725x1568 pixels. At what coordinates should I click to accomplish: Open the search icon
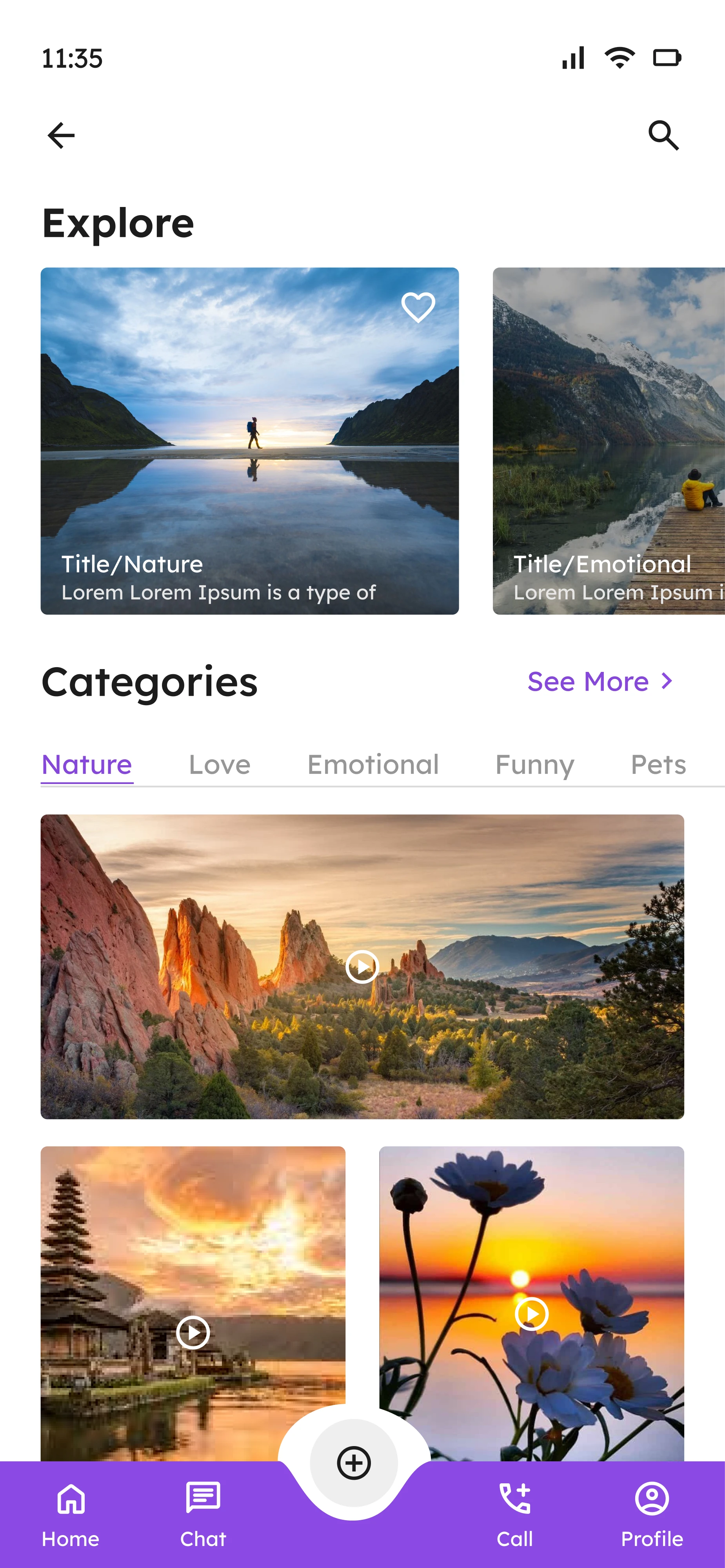[x=663, y=135]
